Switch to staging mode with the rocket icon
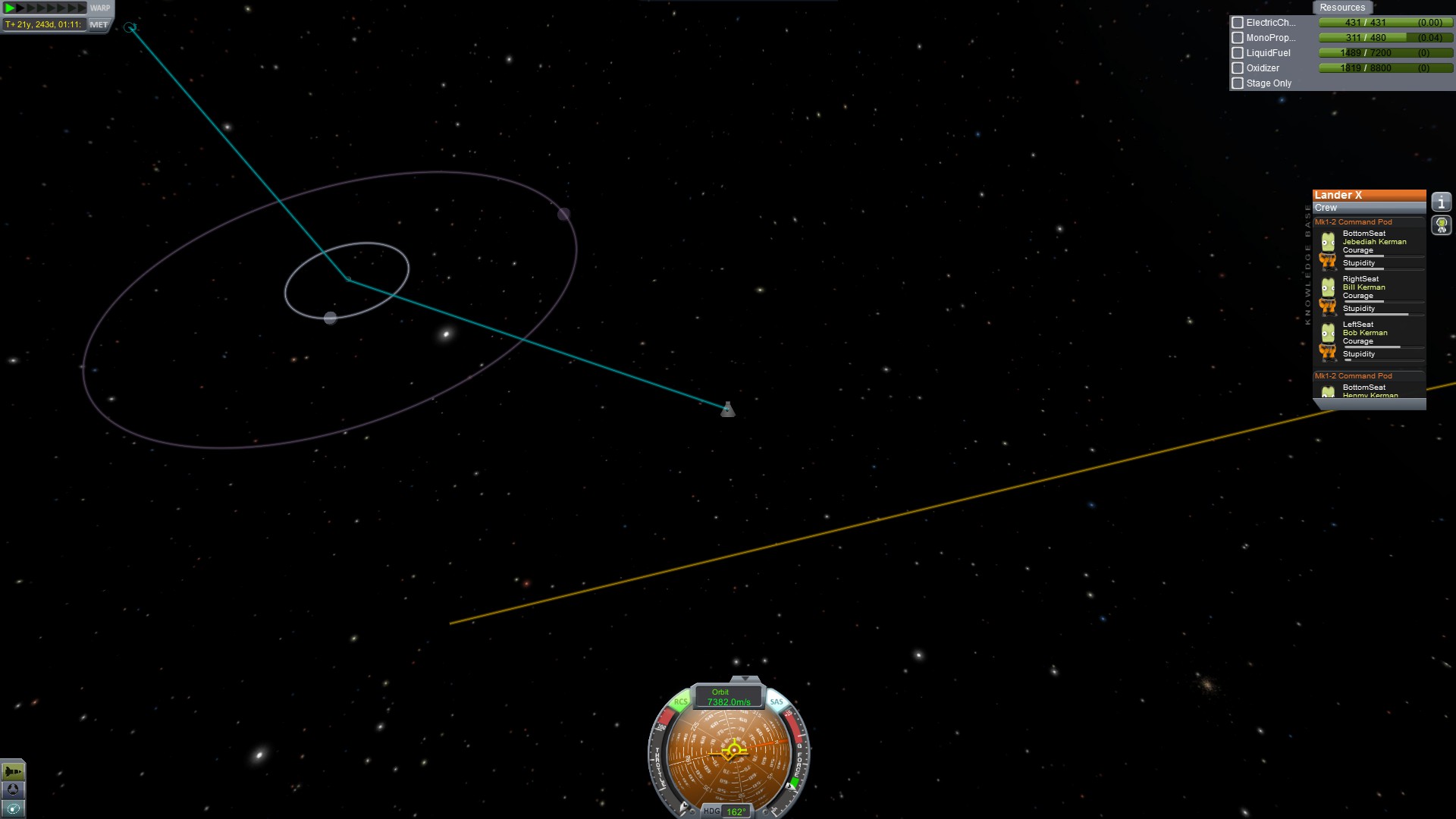The width and height of the screenshot is (1456, 819). (x=13, y=772)
